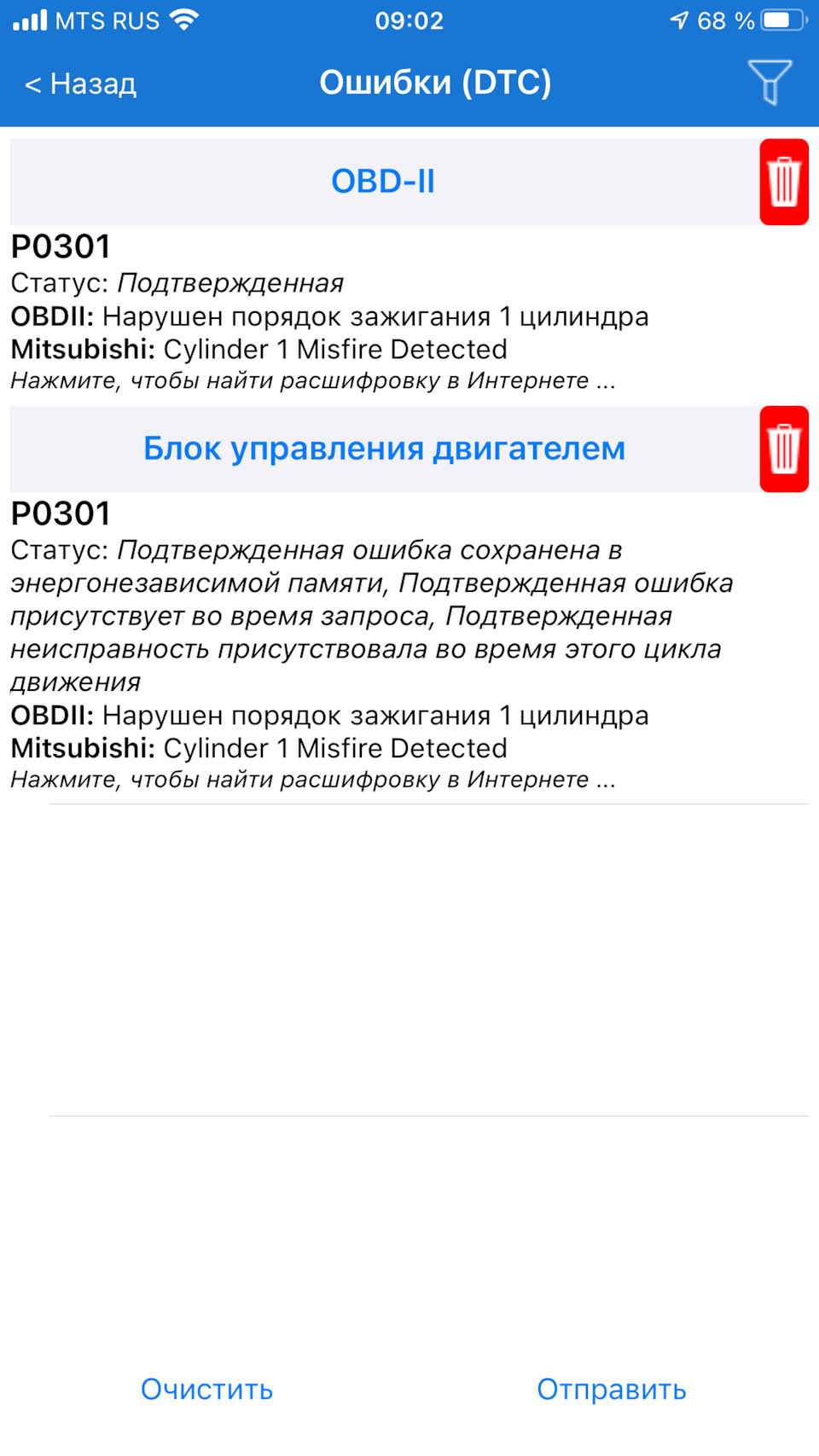The height and width of the screenshot is (1456, 819).
Task: Delete errors for Блок управления двигателем
Action: pos(783,449)
